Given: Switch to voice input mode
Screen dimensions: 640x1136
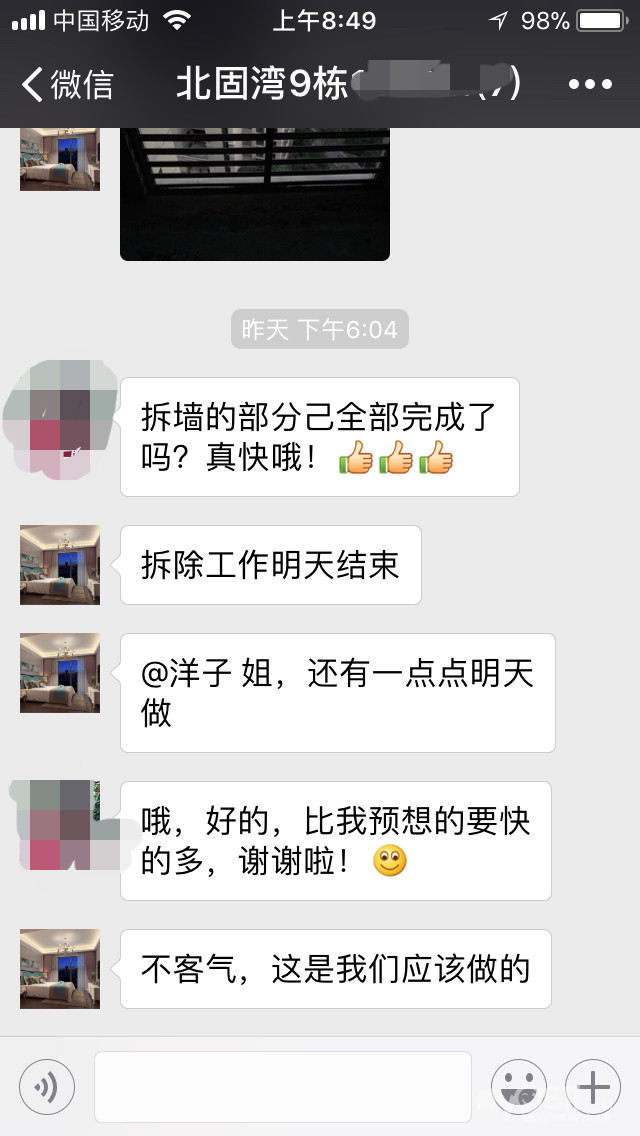Looking at the screenshot, I should pos(47,1086).
